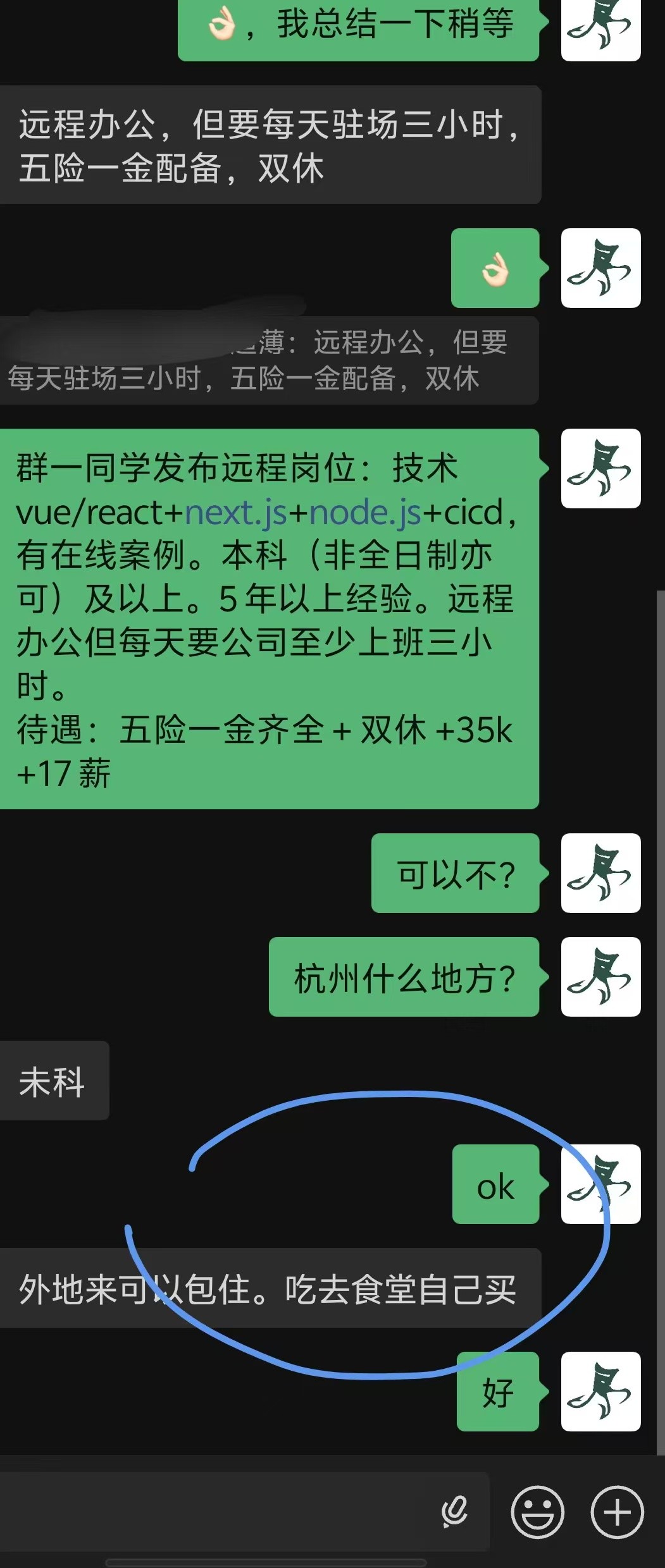Open the next.js link in the job message
The width and height of the screenshot is (665, 1568).
click(235, 513)
